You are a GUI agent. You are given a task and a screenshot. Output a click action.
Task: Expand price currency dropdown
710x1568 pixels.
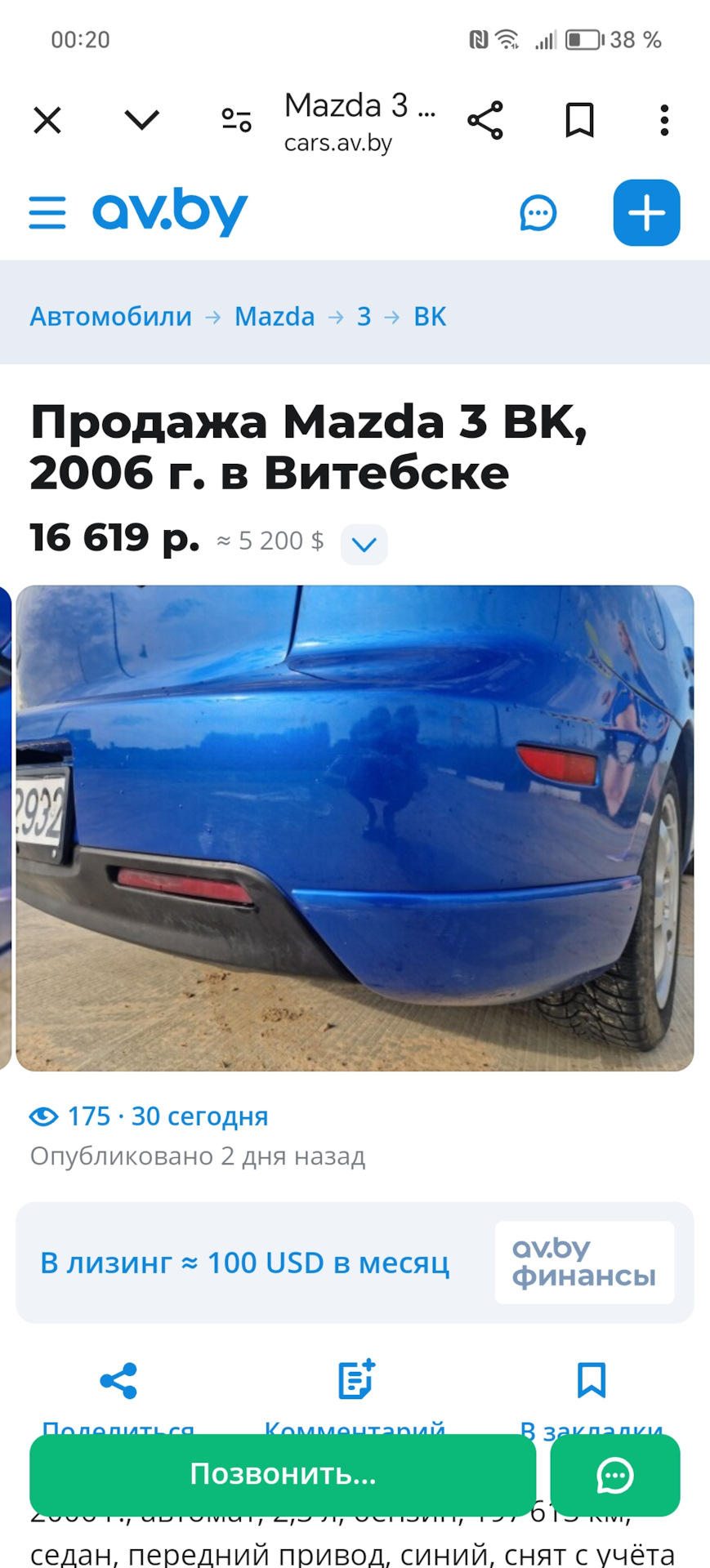(x=364, y=544)
